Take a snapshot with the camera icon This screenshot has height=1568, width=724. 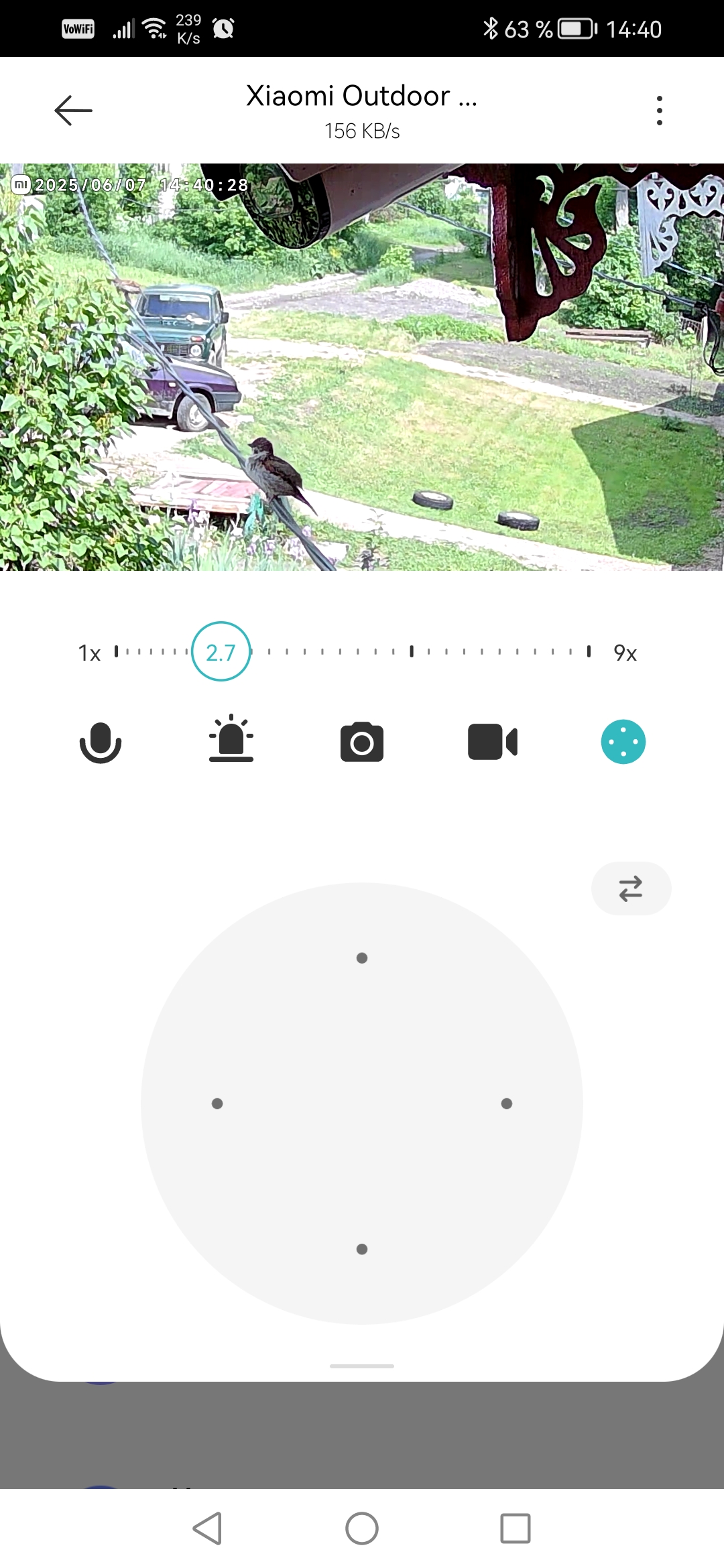click(x=362, y=742)
